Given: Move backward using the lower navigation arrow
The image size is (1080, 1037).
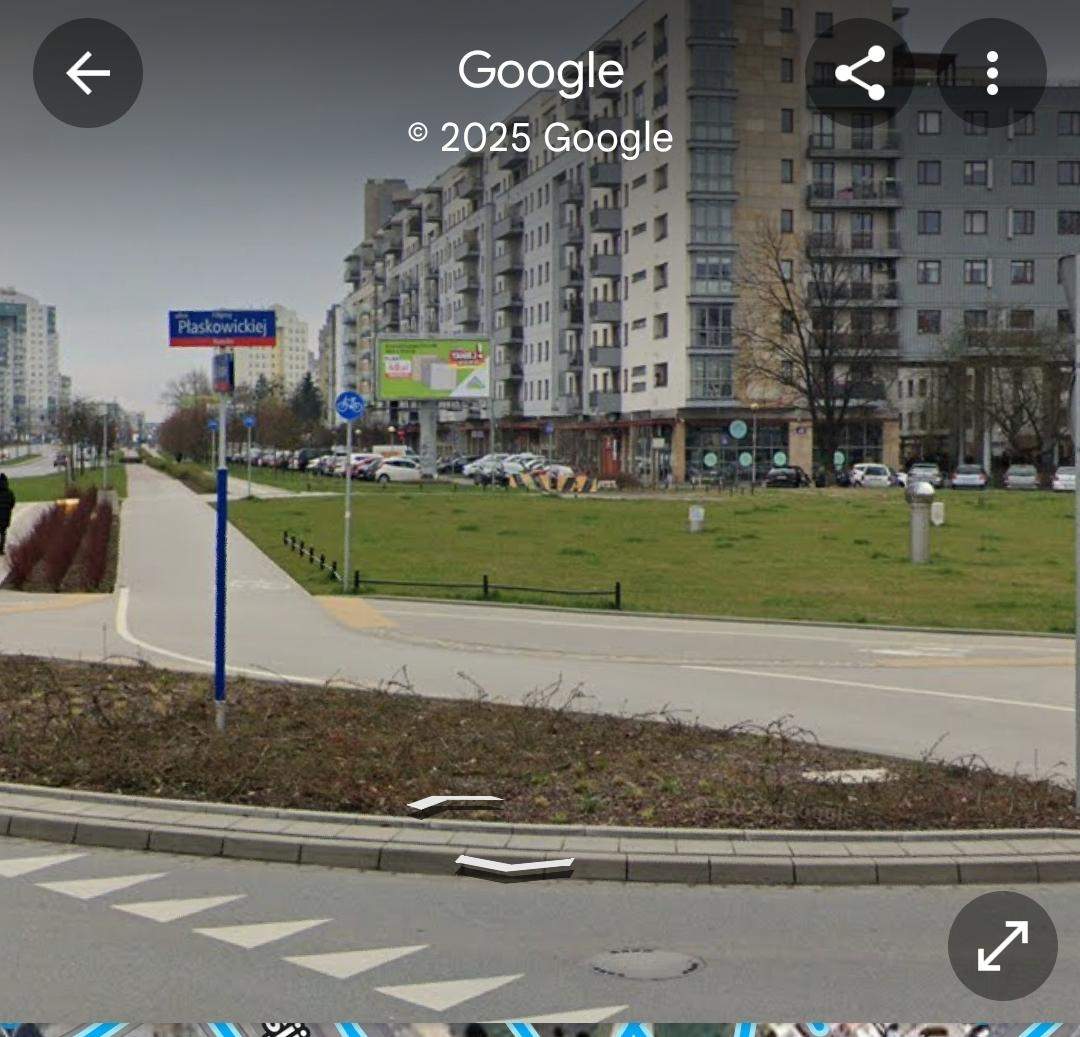Looking at the screenshot, I should 514,865.
